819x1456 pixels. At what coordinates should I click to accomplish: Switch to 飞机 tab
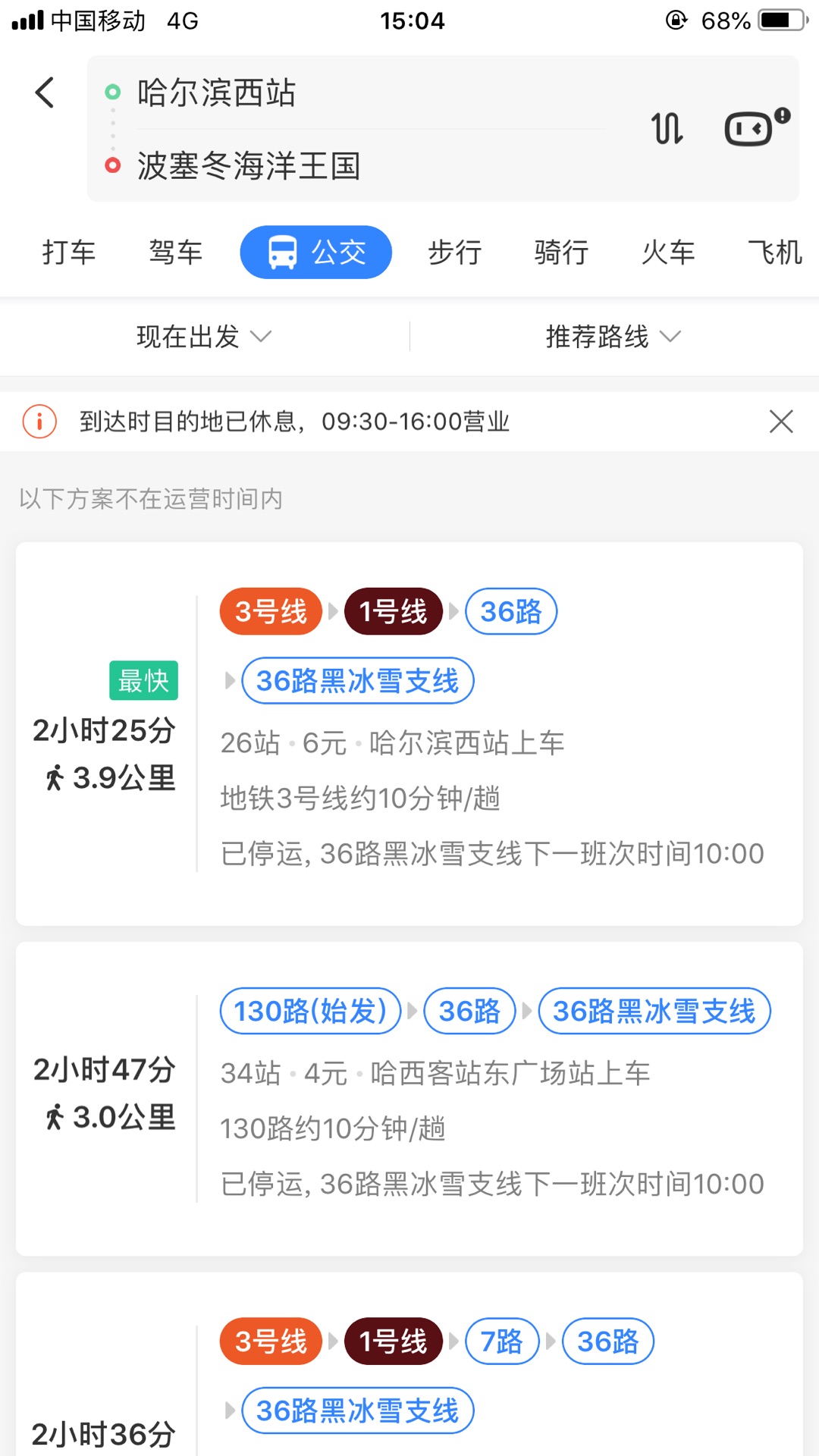tap(775, 252)
